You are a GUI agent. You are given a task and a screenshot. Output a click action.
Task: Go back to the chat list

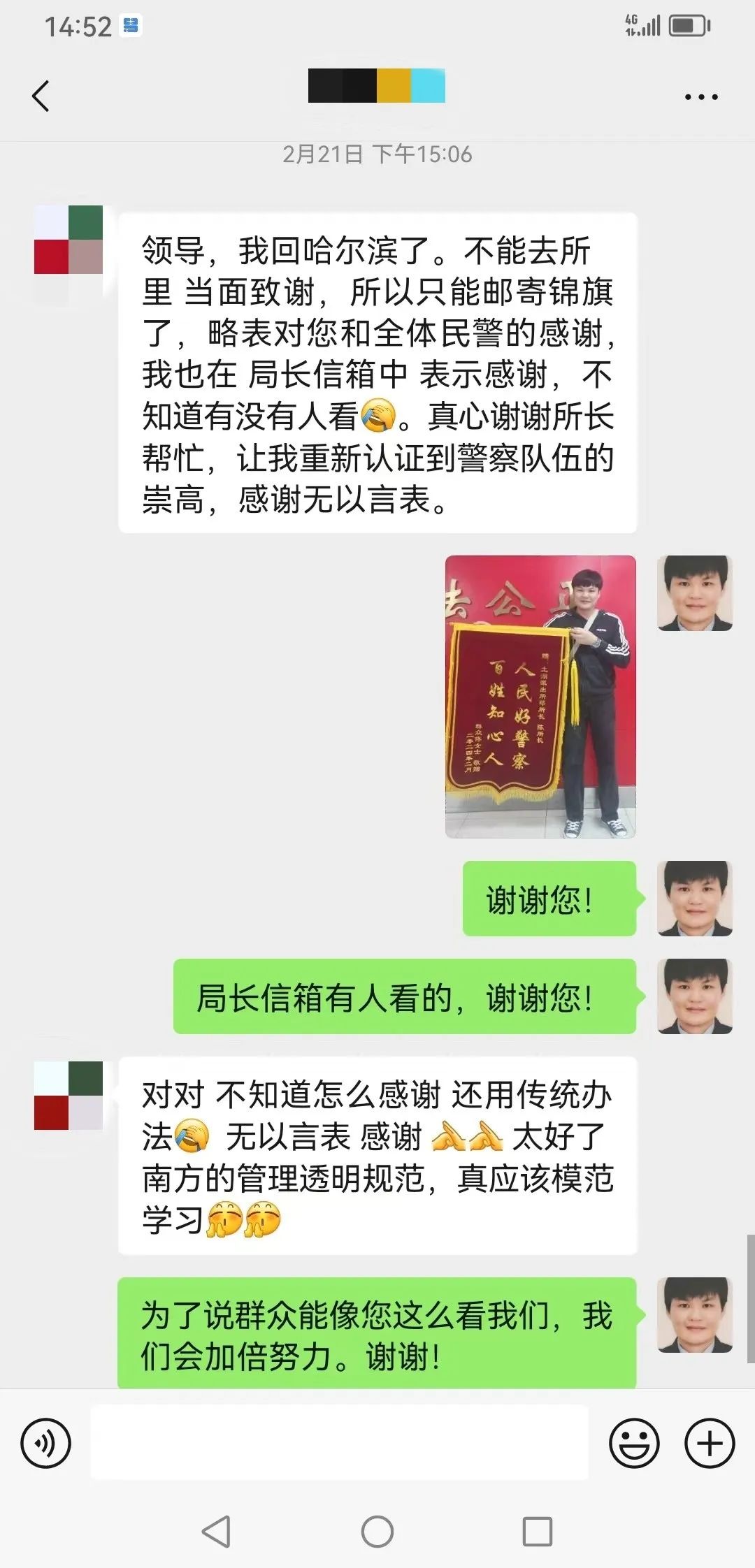tap(41, 96)
